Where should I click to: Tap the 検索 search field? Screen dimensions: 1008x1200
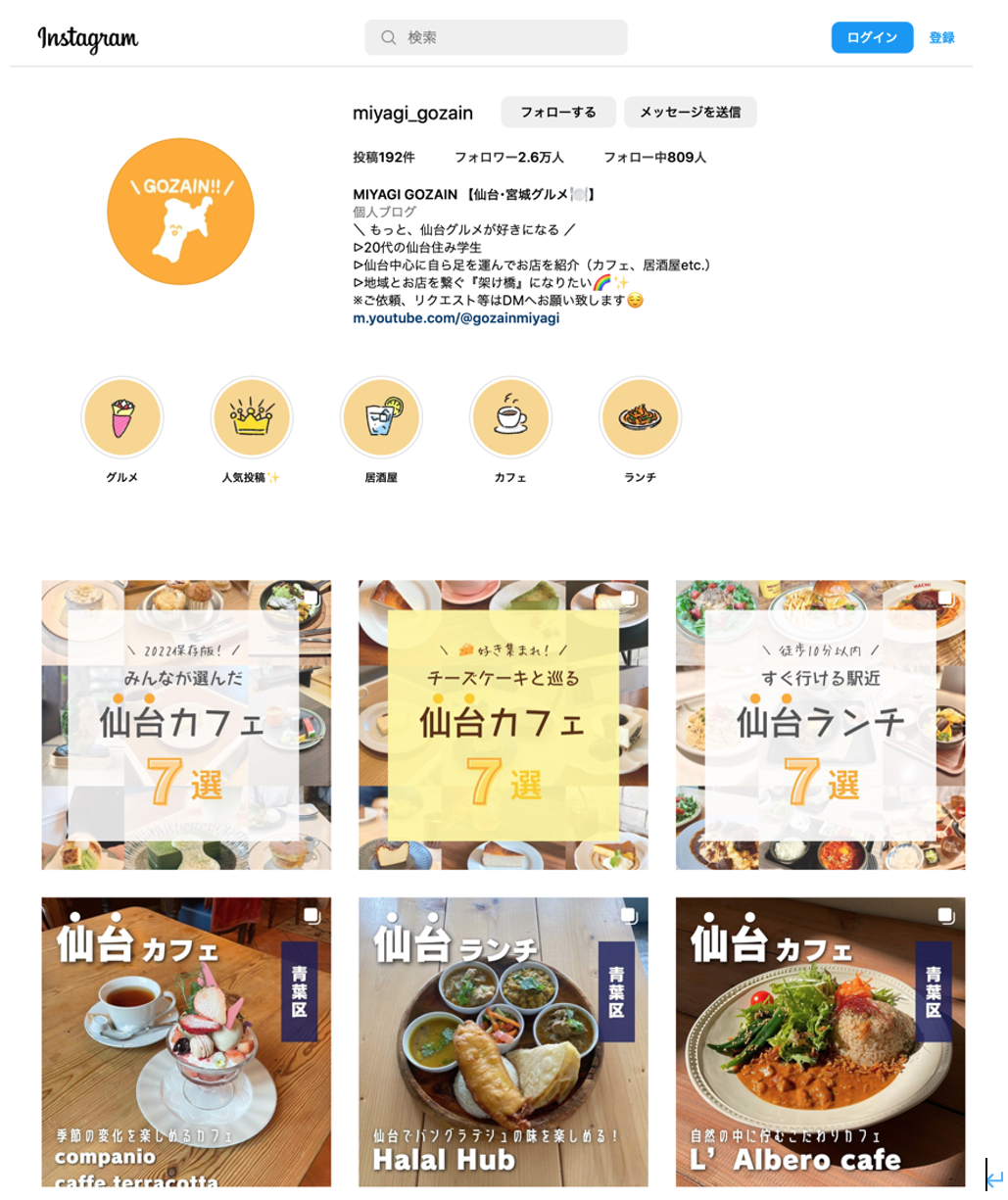point(496,37)
